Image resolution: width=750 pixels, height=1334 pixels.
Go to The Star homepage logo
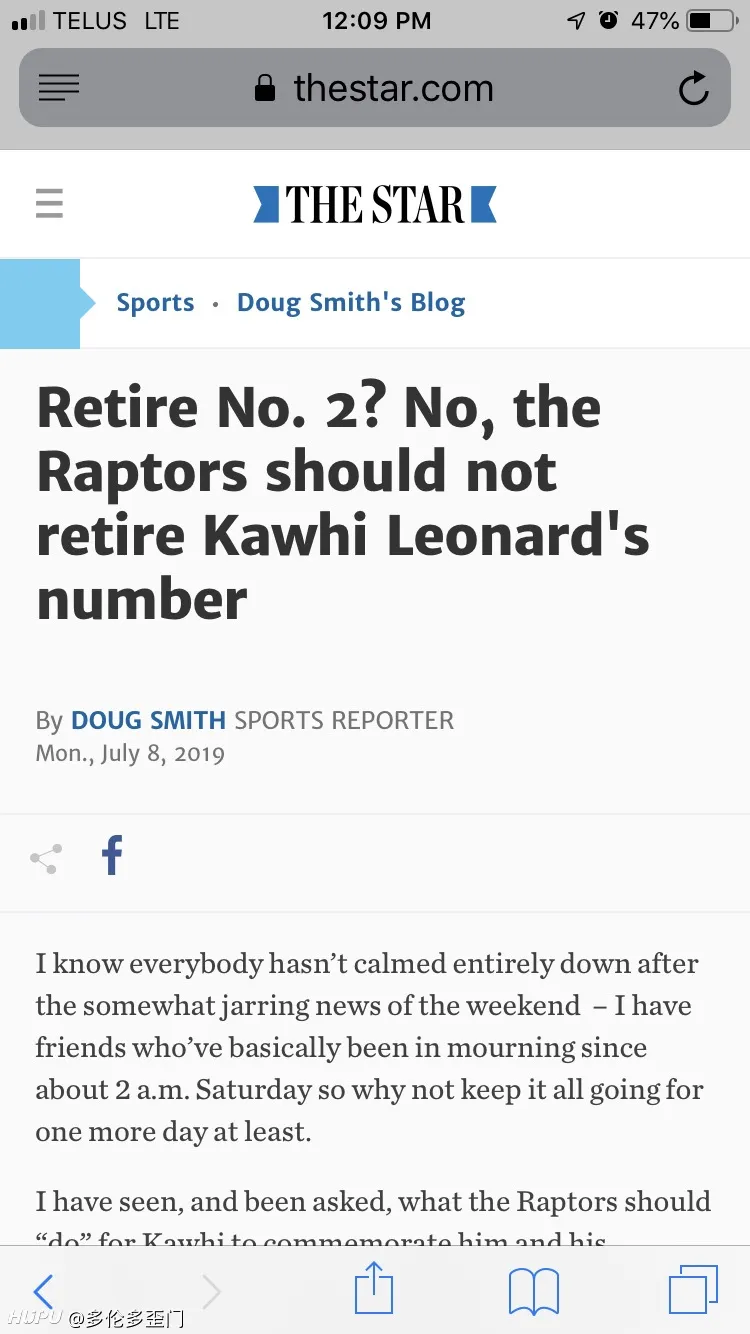point(375,204)
